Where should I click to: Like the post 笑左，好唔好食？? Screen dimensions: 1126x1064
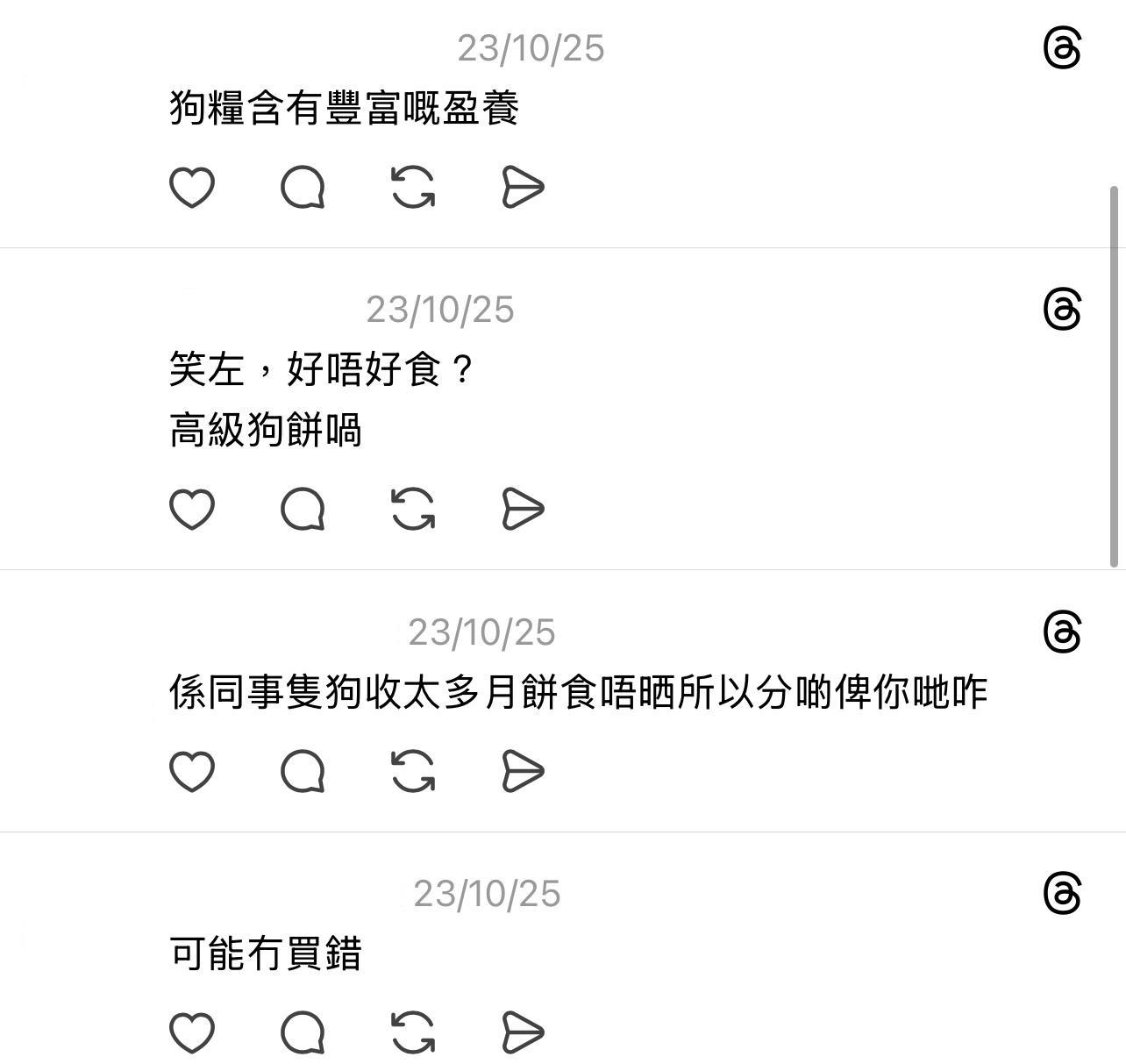click(191, 509)
